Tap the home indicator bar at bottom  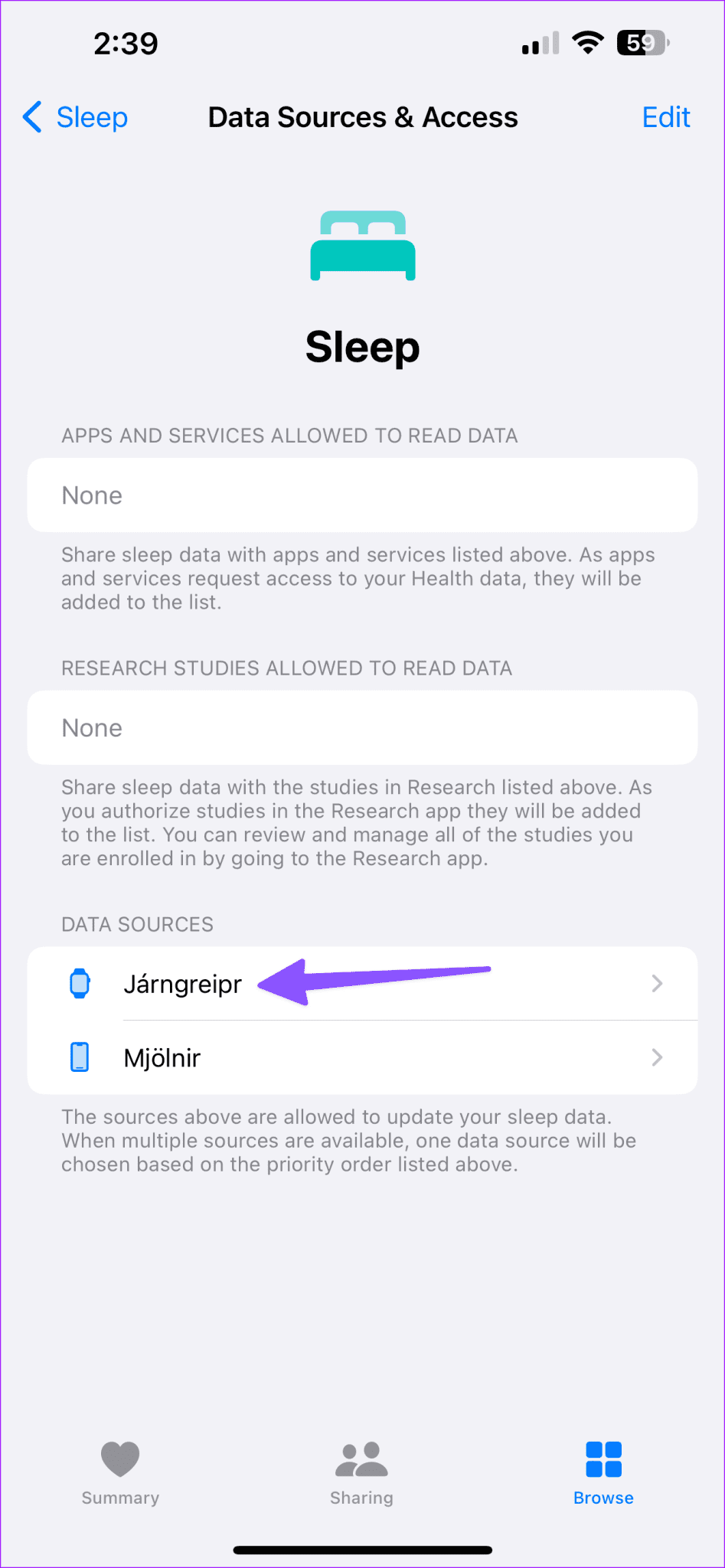362,1550
